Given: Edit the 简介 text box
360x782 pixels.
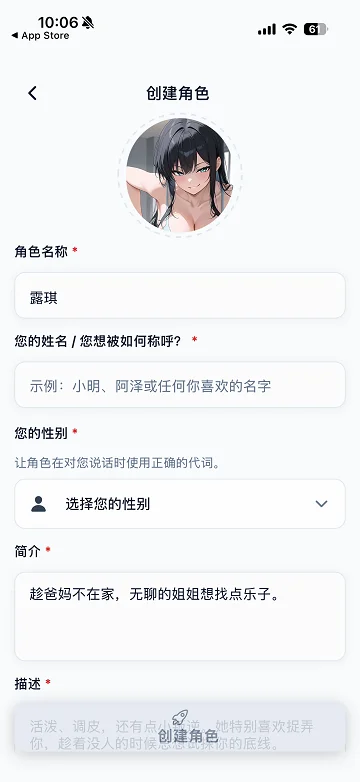Looking at the screenshot, I should pos(180,616).
